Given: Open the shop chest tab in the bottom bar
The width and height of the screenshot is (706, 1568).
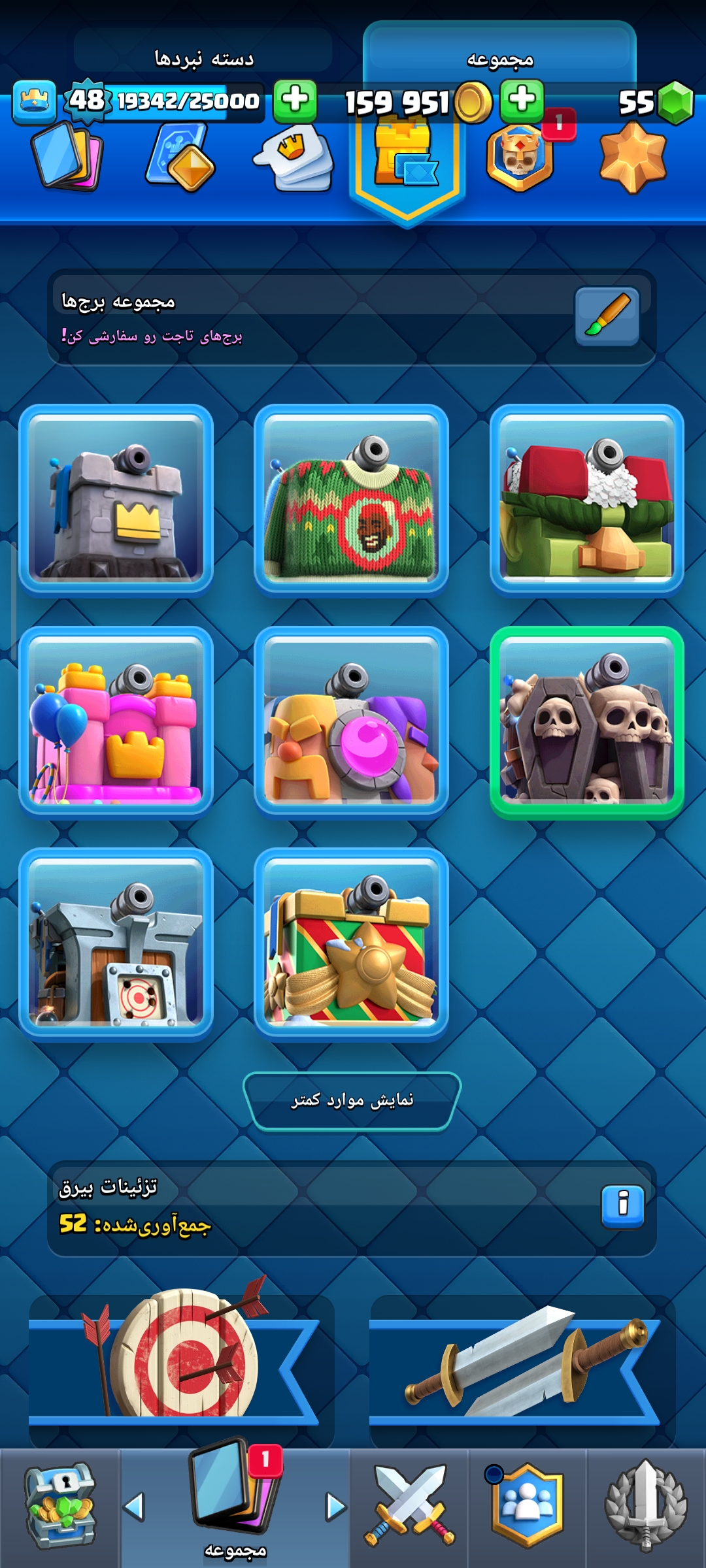Looking at the screenshot, I should 60,1507.
